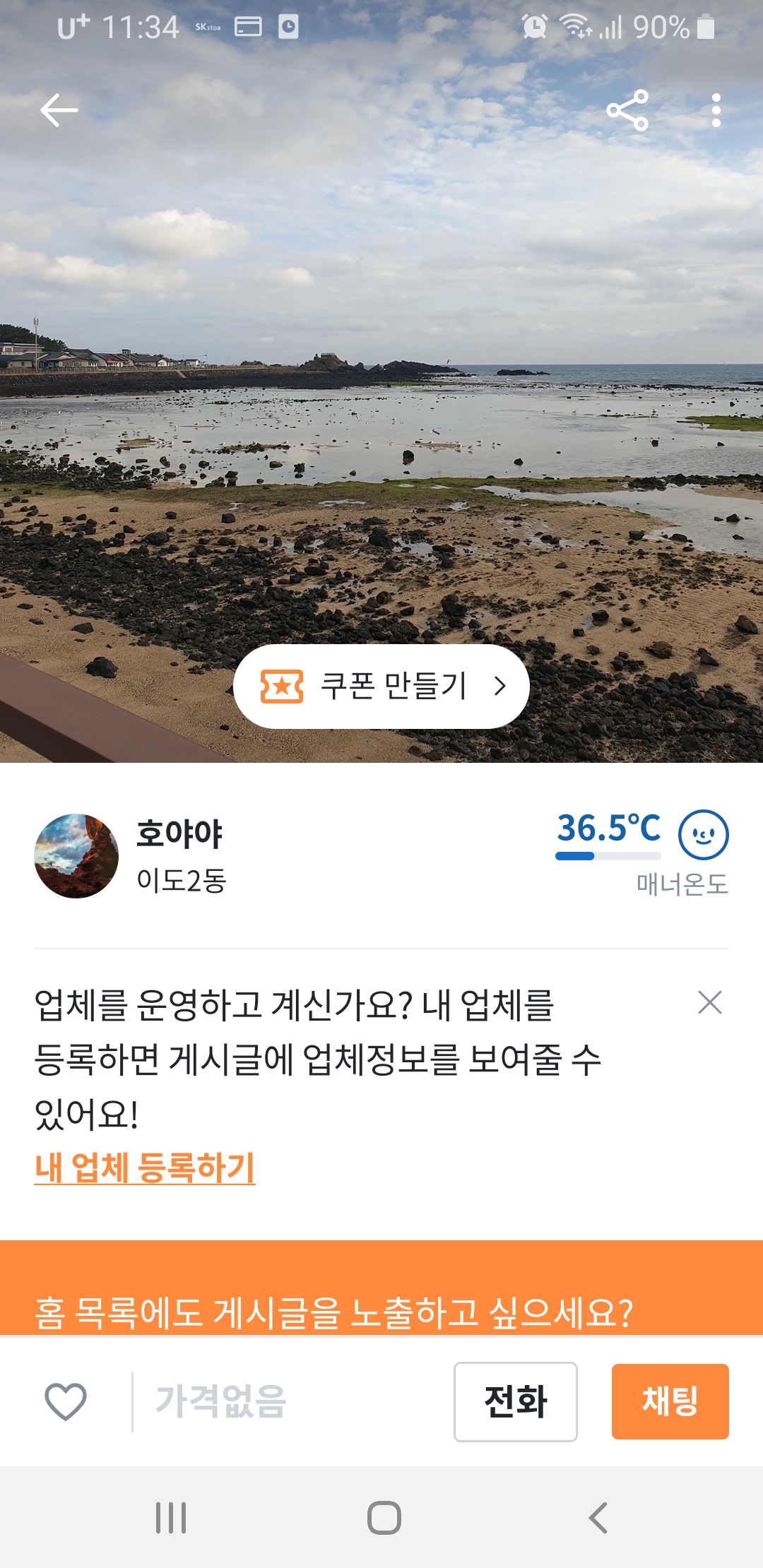Go back using the top-left arrow

coord(59,110)
